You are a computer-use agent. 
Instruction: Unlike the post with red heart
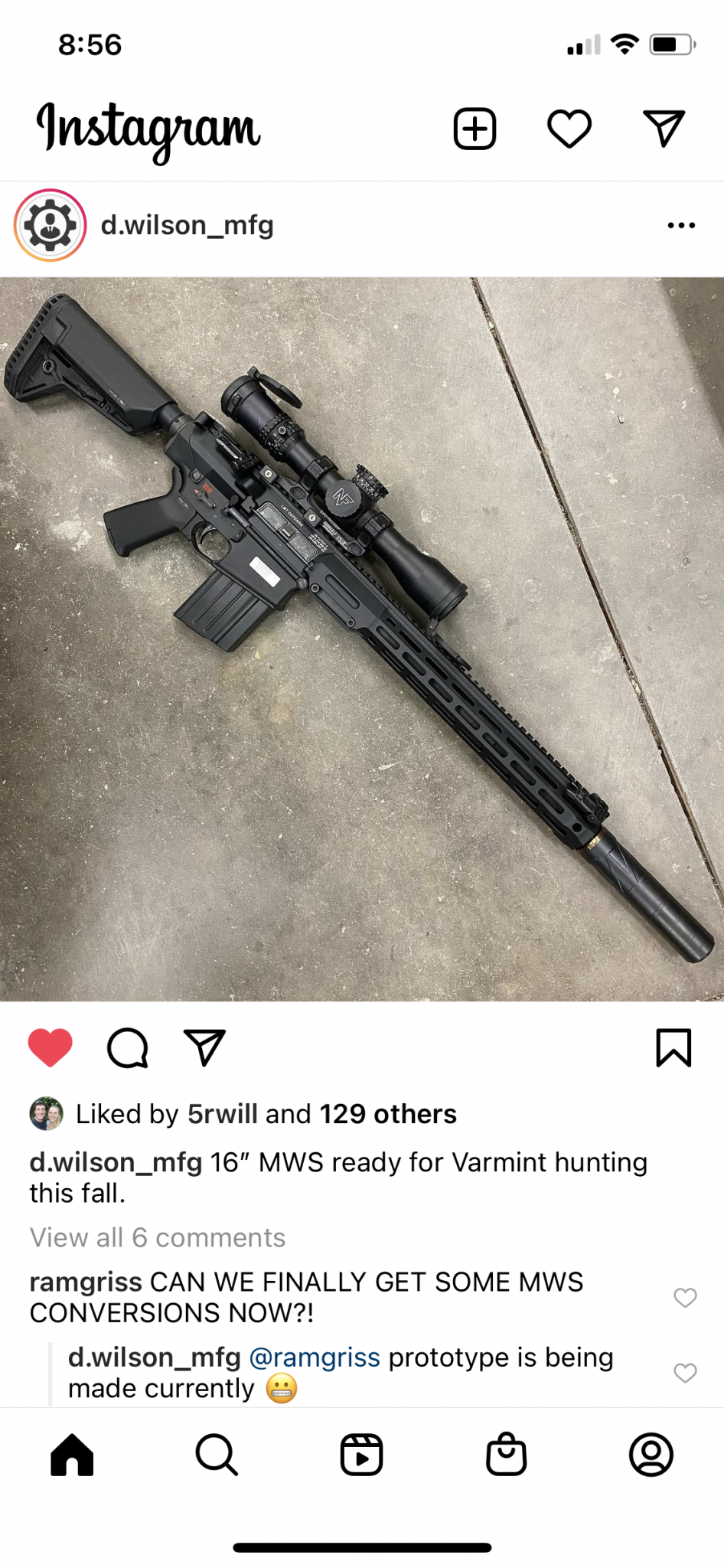click(51, 1047)
